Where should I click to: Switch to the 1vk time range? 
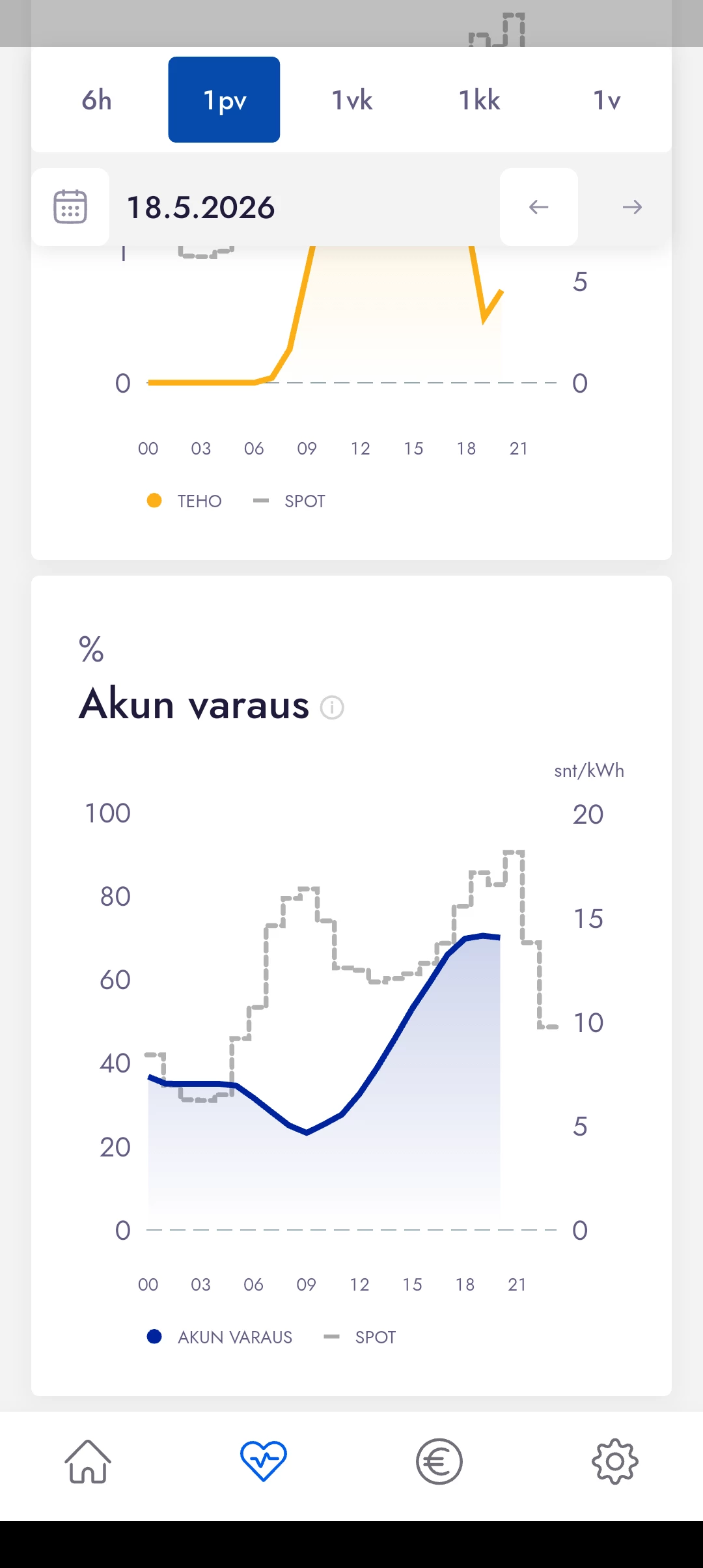[351, 100]
